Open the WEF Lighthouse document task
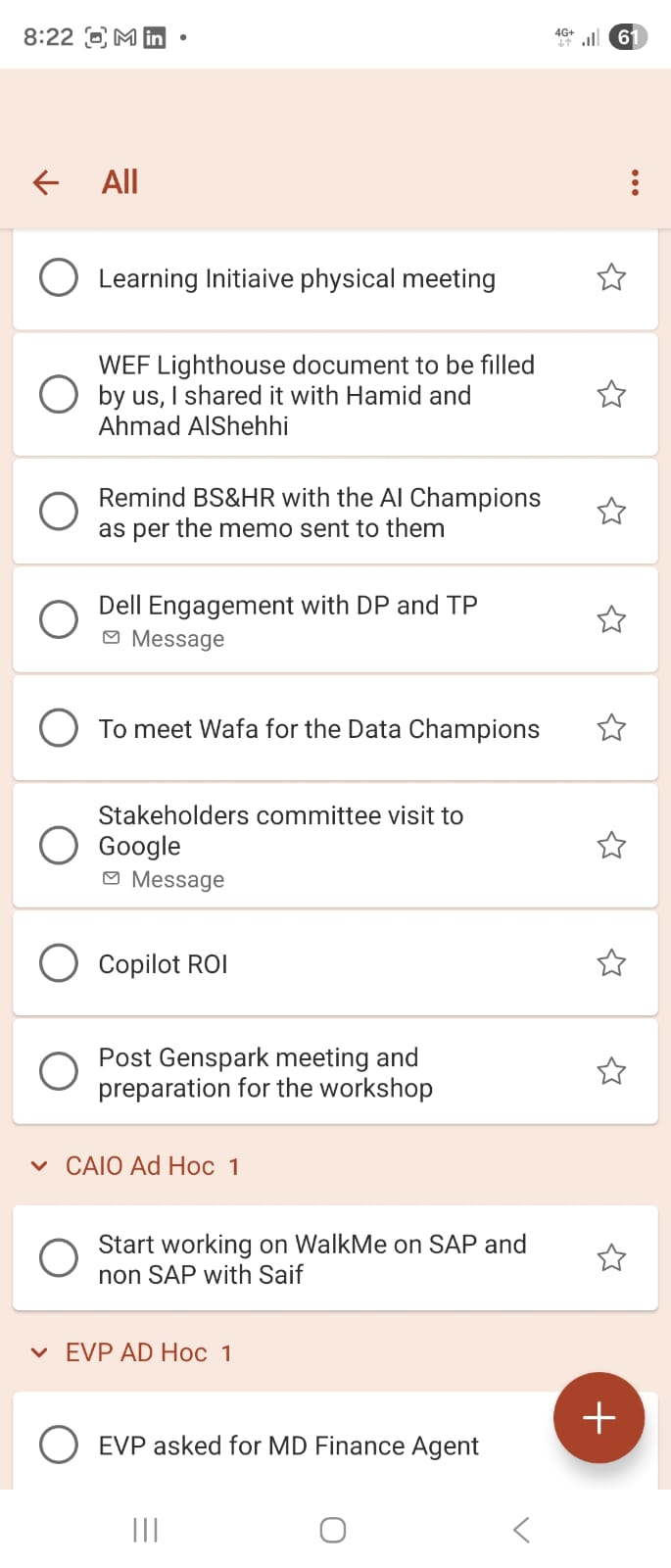671x1568 pixels. [316, 395]
